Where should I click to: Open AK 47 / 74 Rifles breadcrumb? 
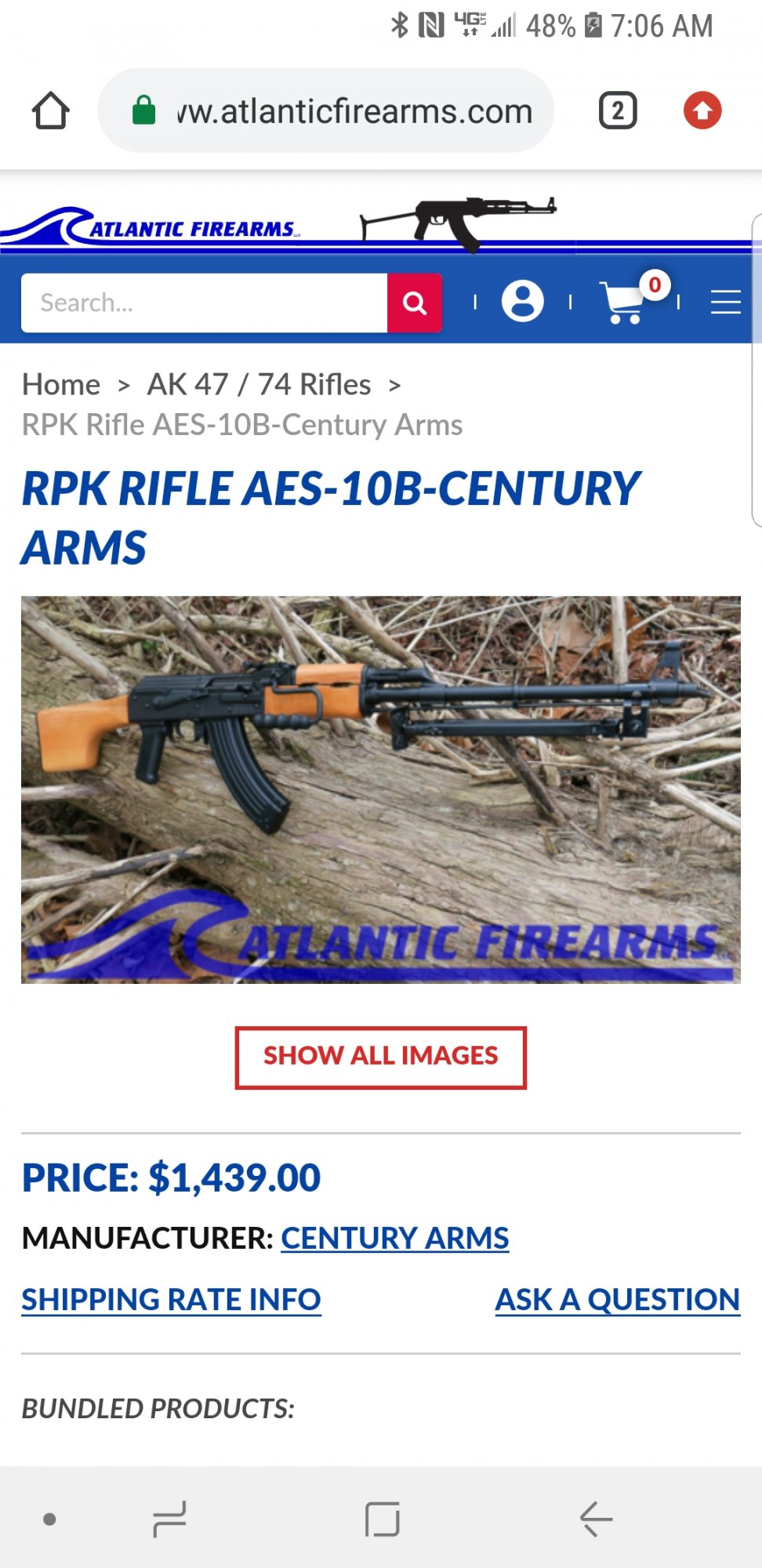[x=259, y=385]
